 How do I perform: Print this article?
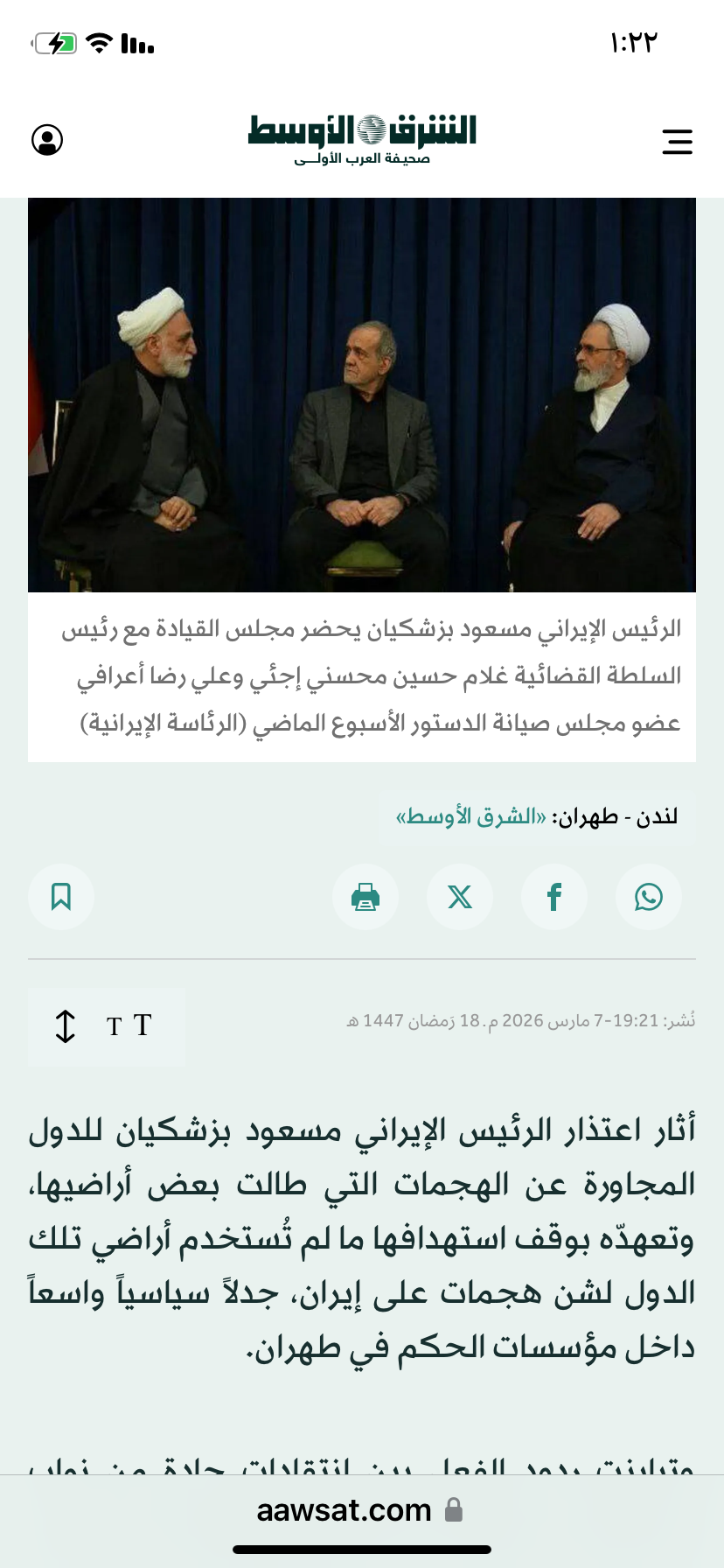(x=365, y=897)
